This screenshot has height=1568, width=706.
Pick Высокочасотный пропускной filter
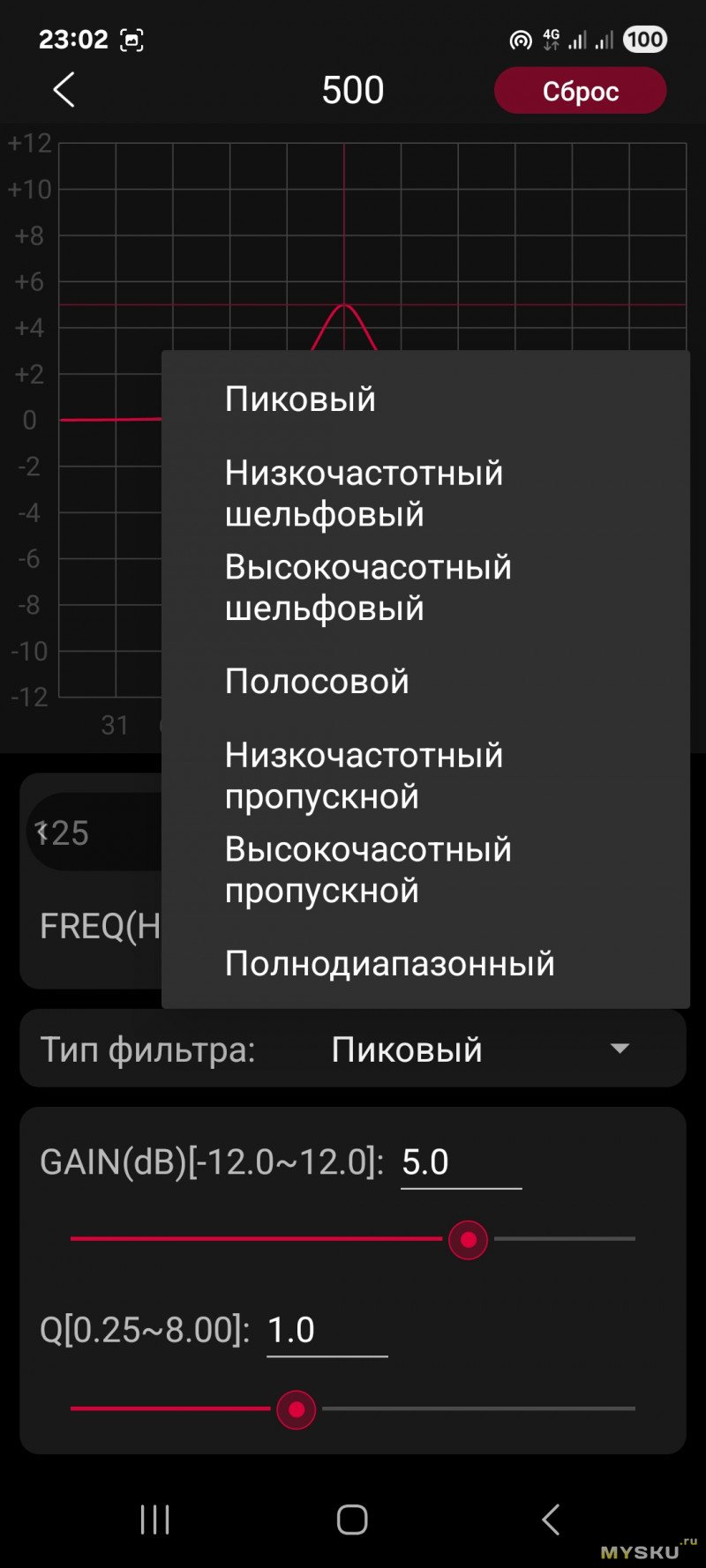point(368,870)
